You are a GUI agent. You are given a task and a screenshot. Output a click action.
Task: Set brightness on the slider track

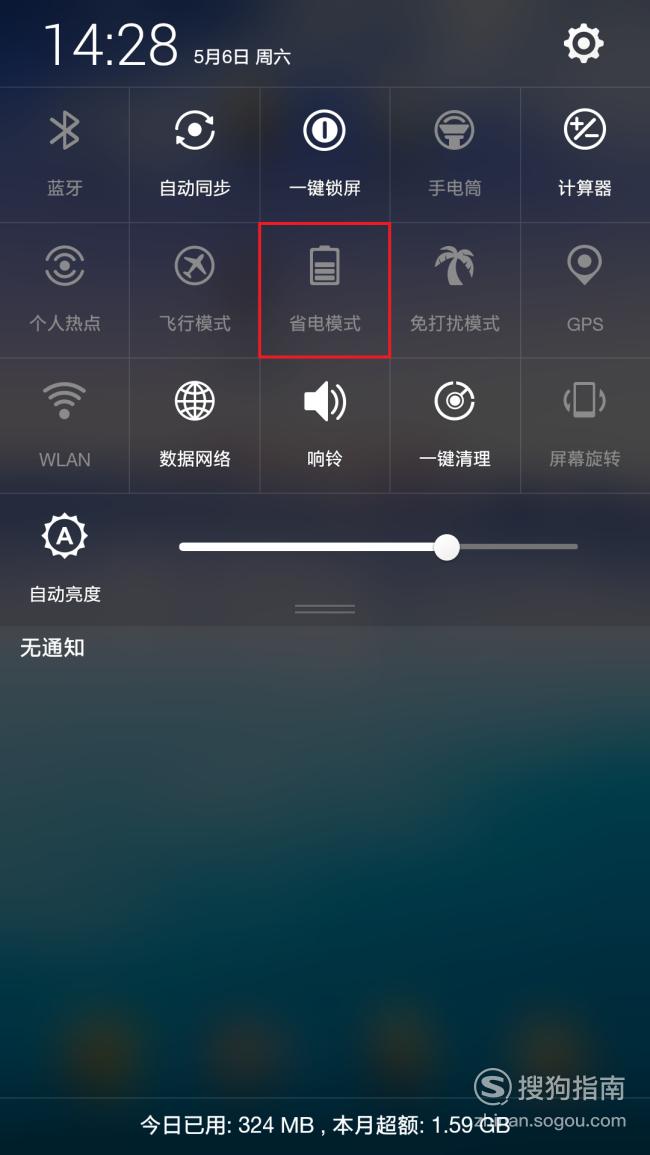coord(378,547)
